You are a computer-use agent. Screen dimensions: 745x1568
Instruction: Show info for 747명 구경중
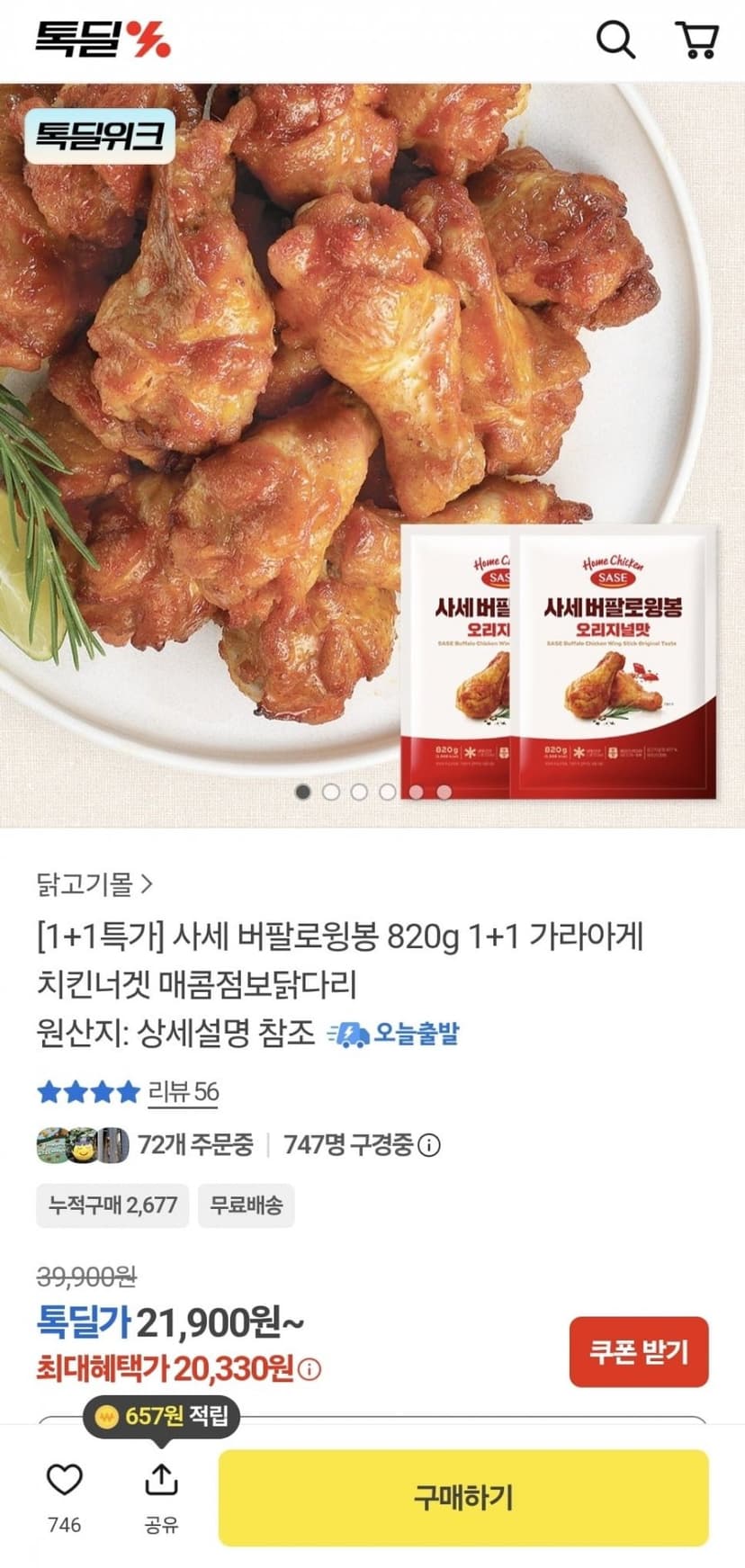(x=430, y=1145)
